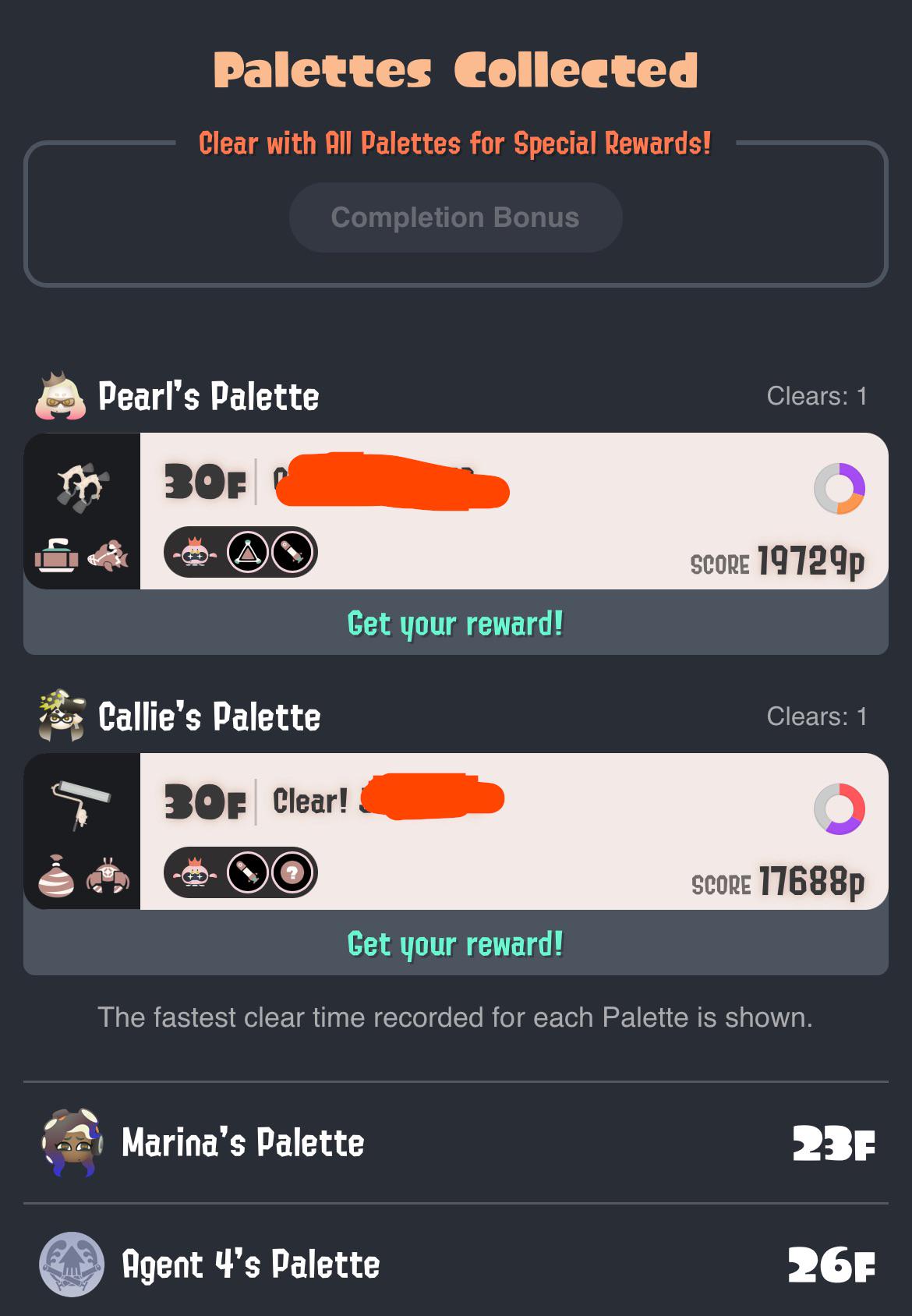The height and width of the screenshot is (1316, 912).
Task: Claim the reward for Pearl's Palette
Action: point(455,623)
